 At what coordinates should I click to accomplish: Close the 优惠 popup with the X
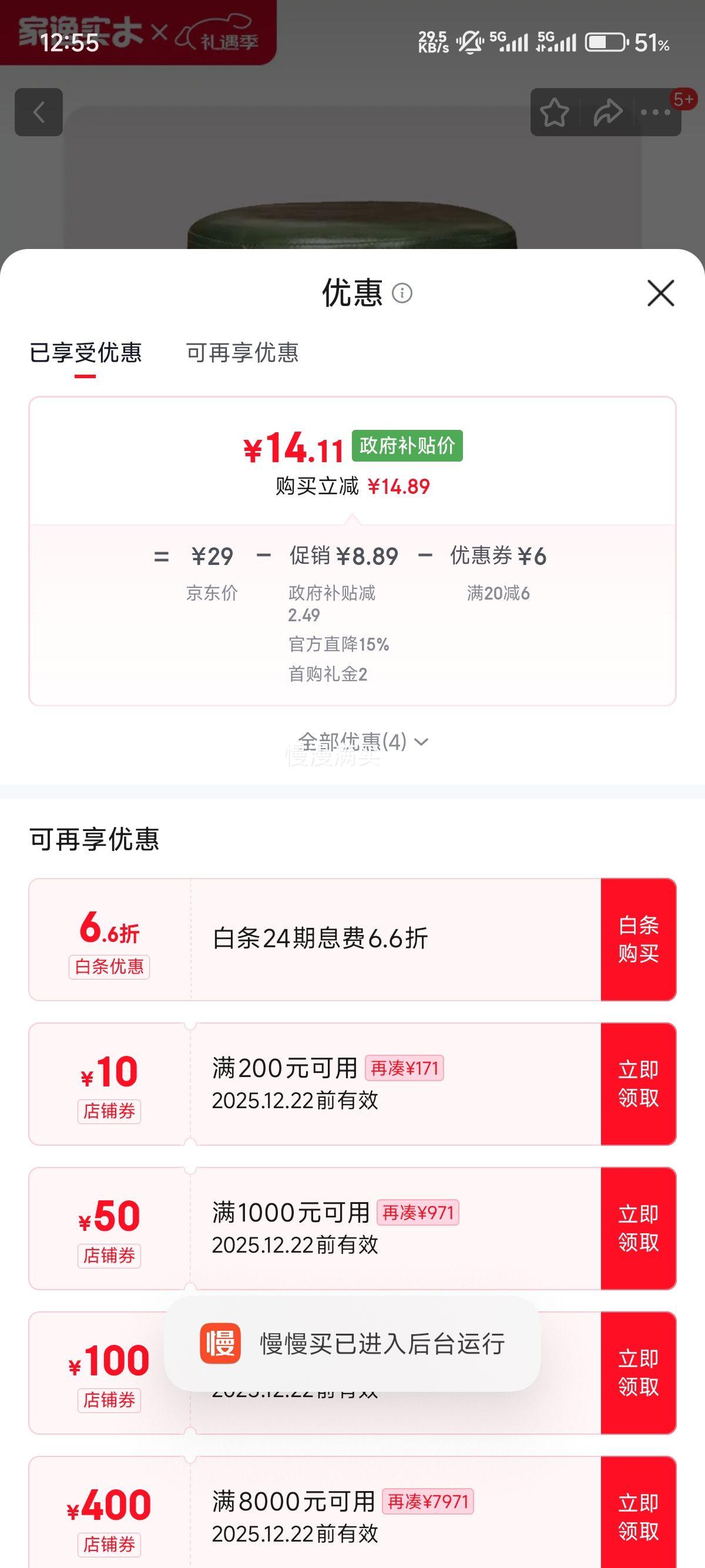[662, 294]
